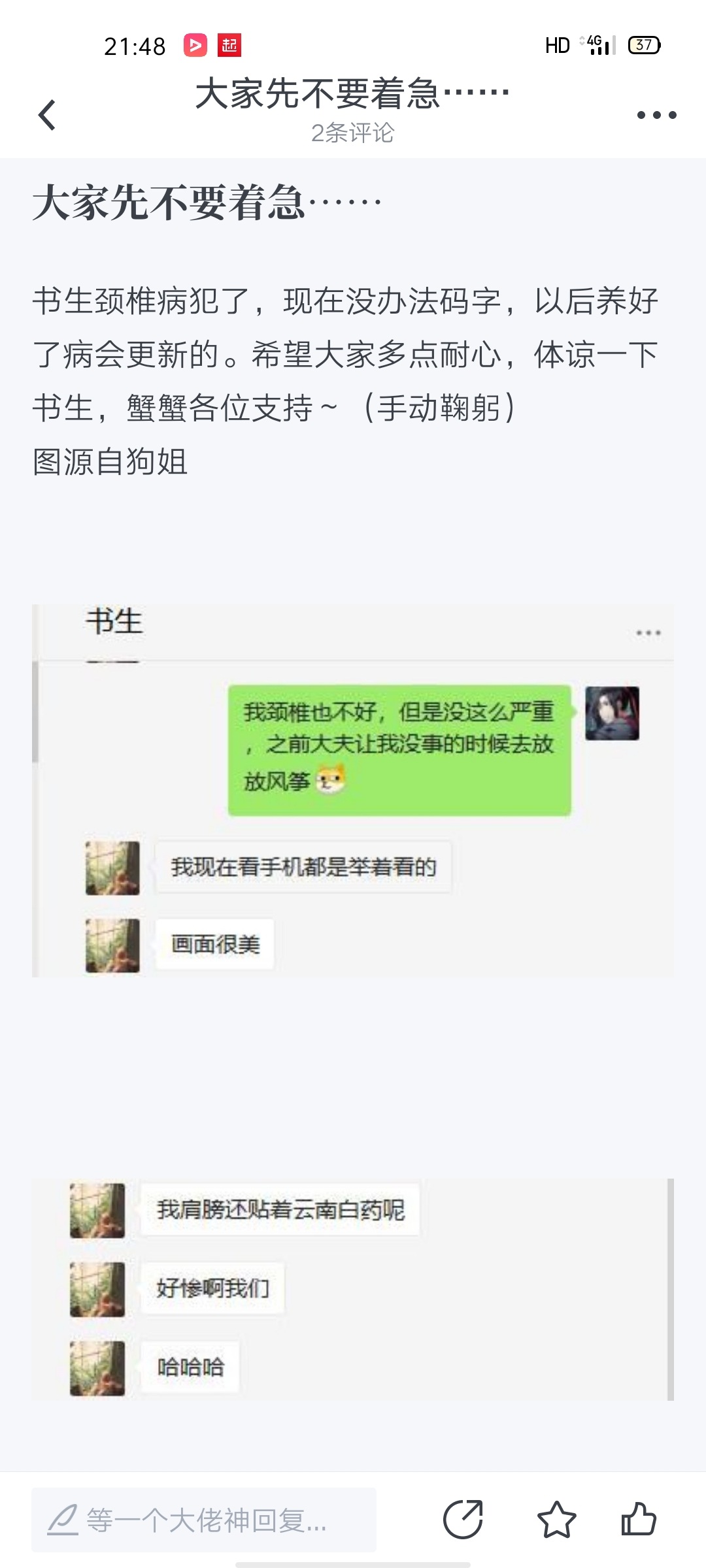Go back using the top-left arrow

click(x=47, y=116)
